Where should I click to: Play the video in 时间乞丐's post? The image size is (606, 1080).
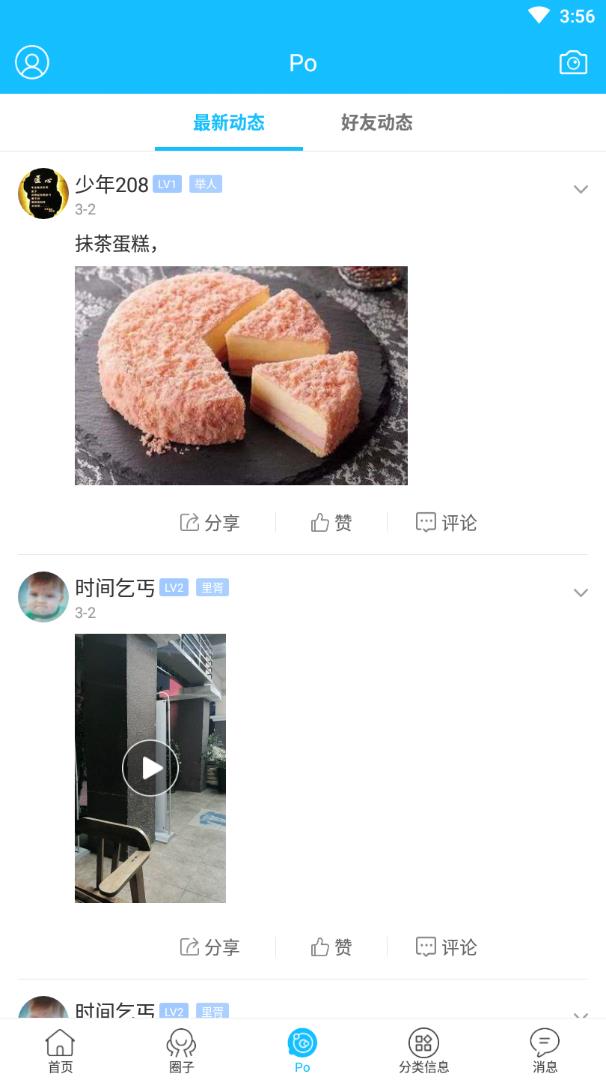(x=150, y=768)
